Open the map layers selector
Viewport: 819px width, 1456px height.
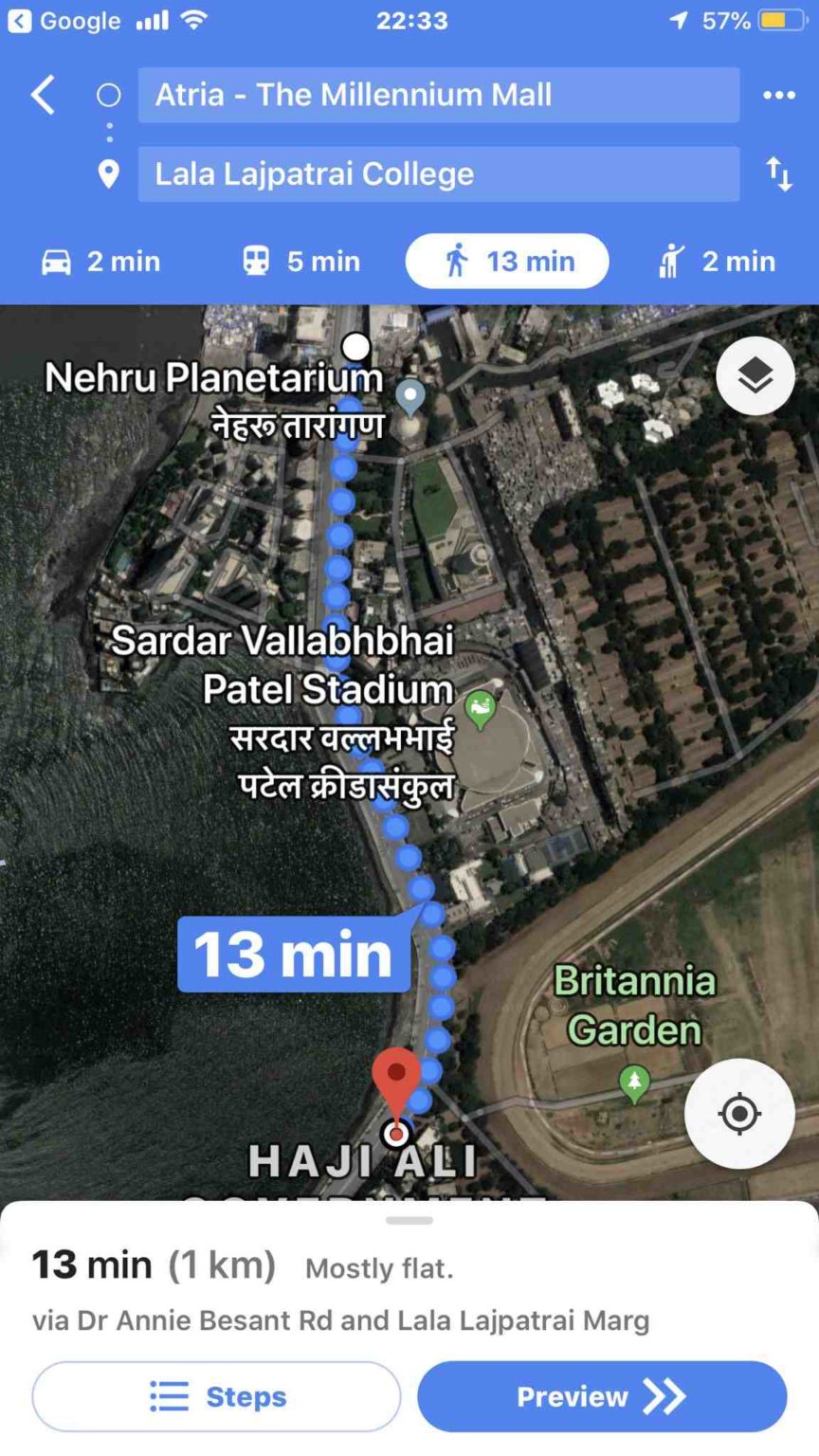pyautogui.click(x=755, y=376)
